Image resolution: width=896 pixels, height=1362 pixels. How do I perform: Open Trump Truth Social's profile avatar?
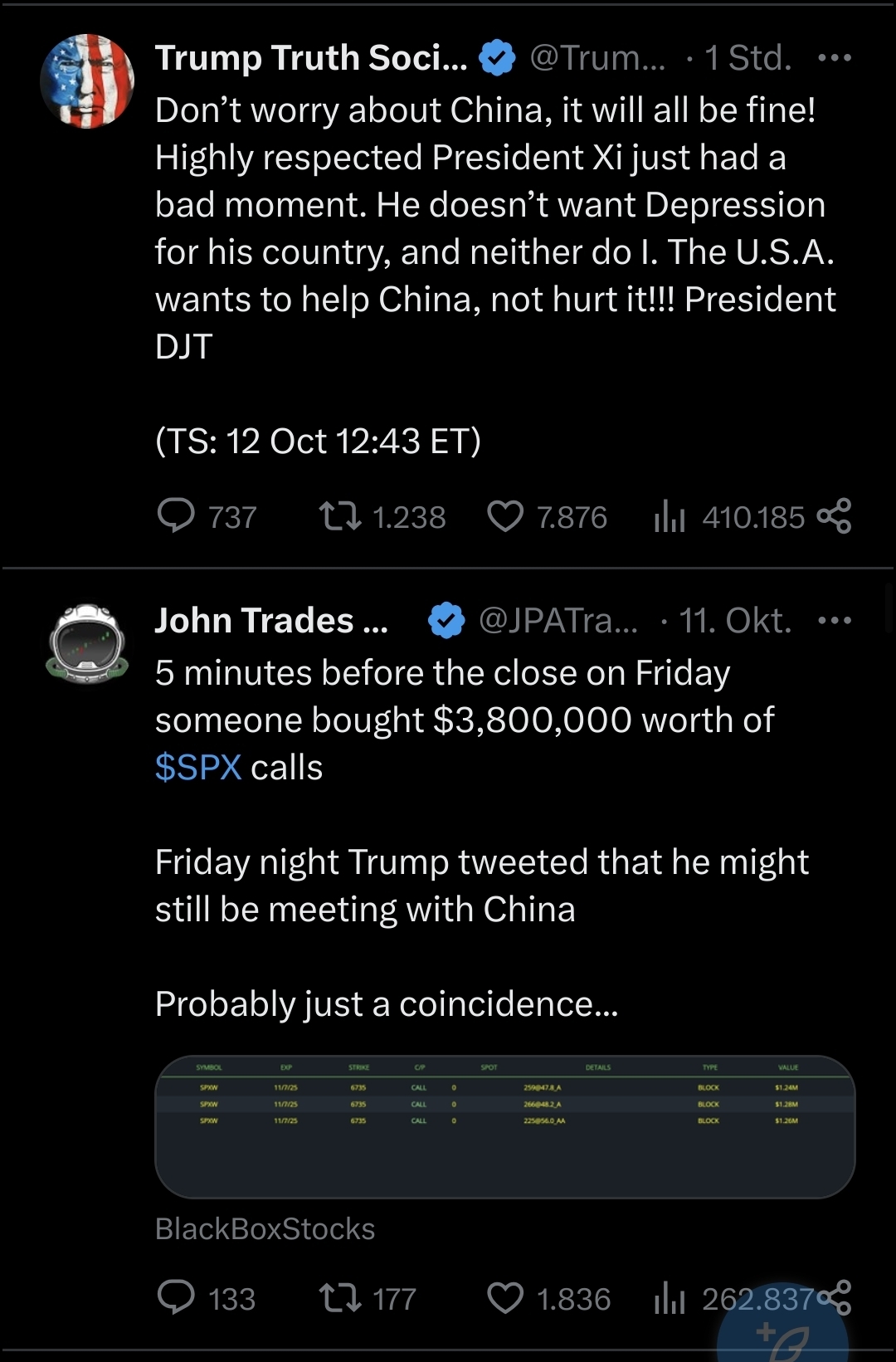click(87, 81)
